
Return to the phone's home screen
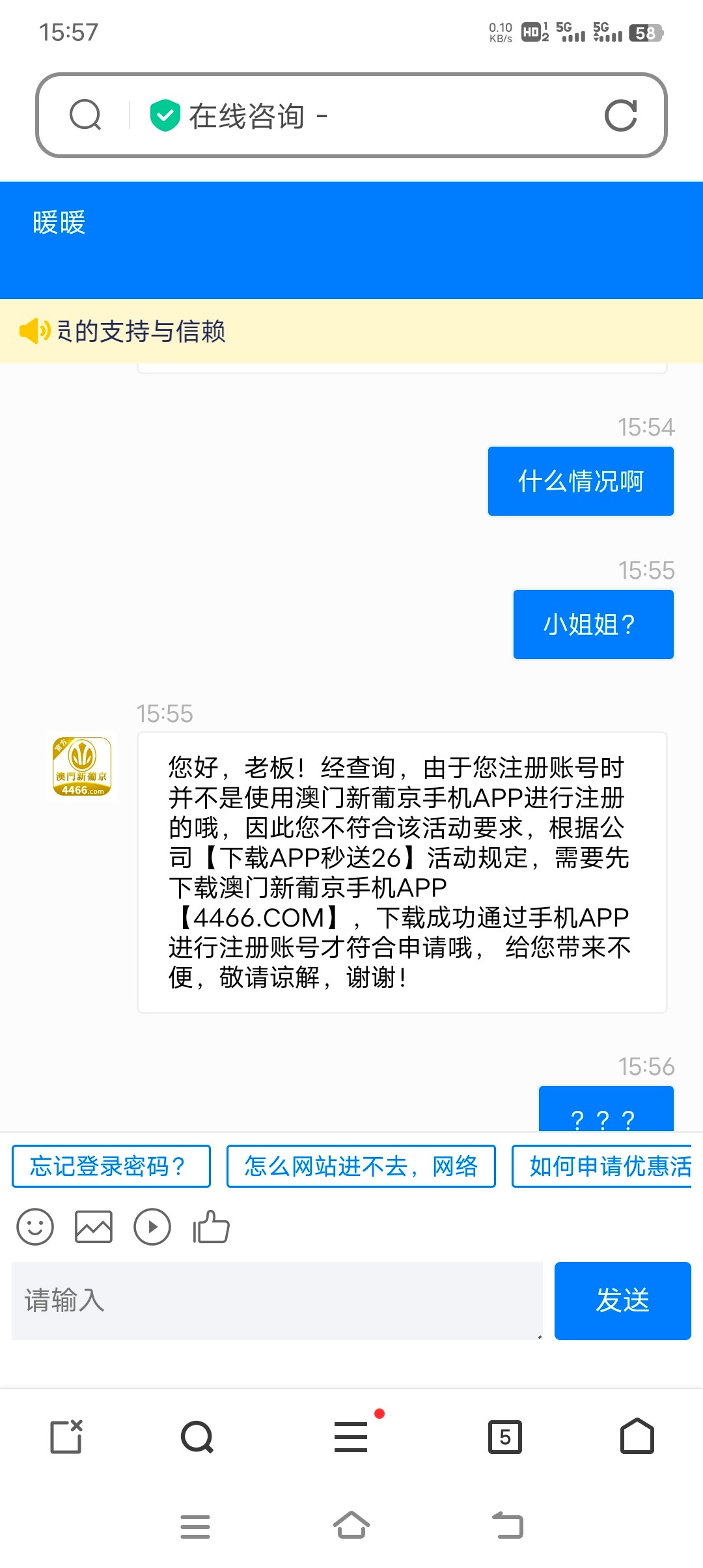pyautogui.click(x=351, y=1526)
